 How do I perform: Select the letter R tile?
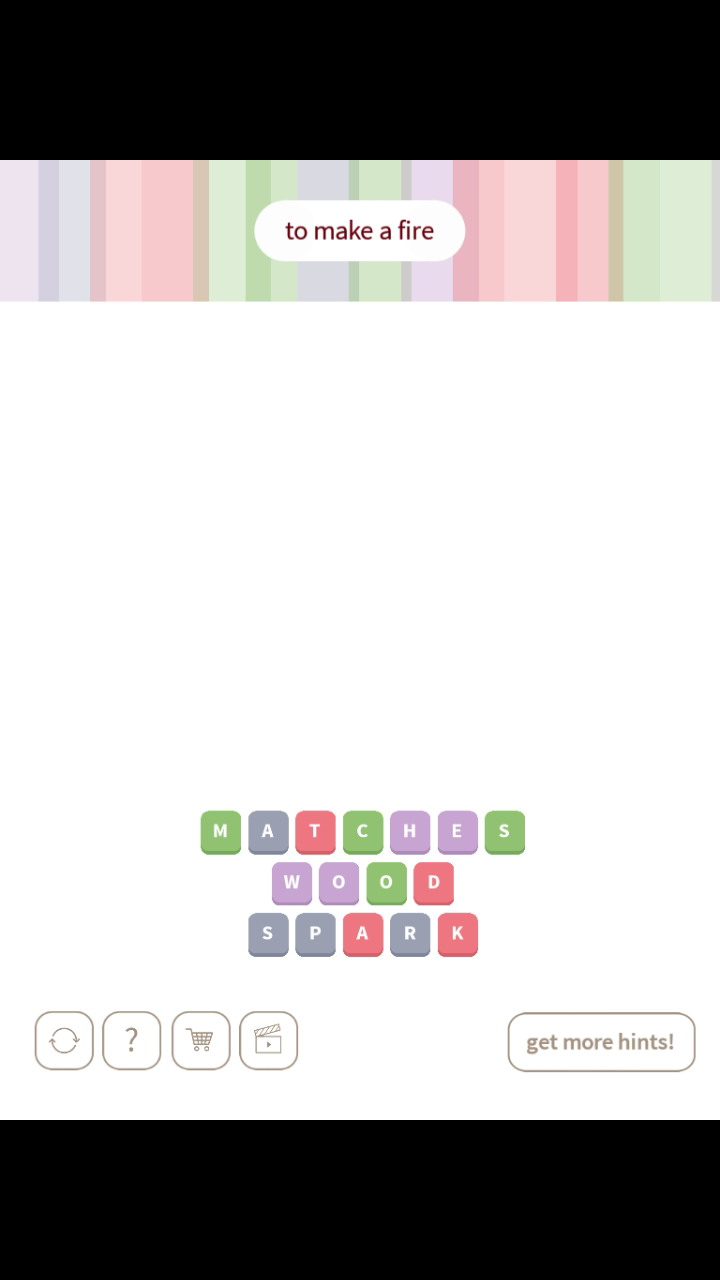coord(410,934)
